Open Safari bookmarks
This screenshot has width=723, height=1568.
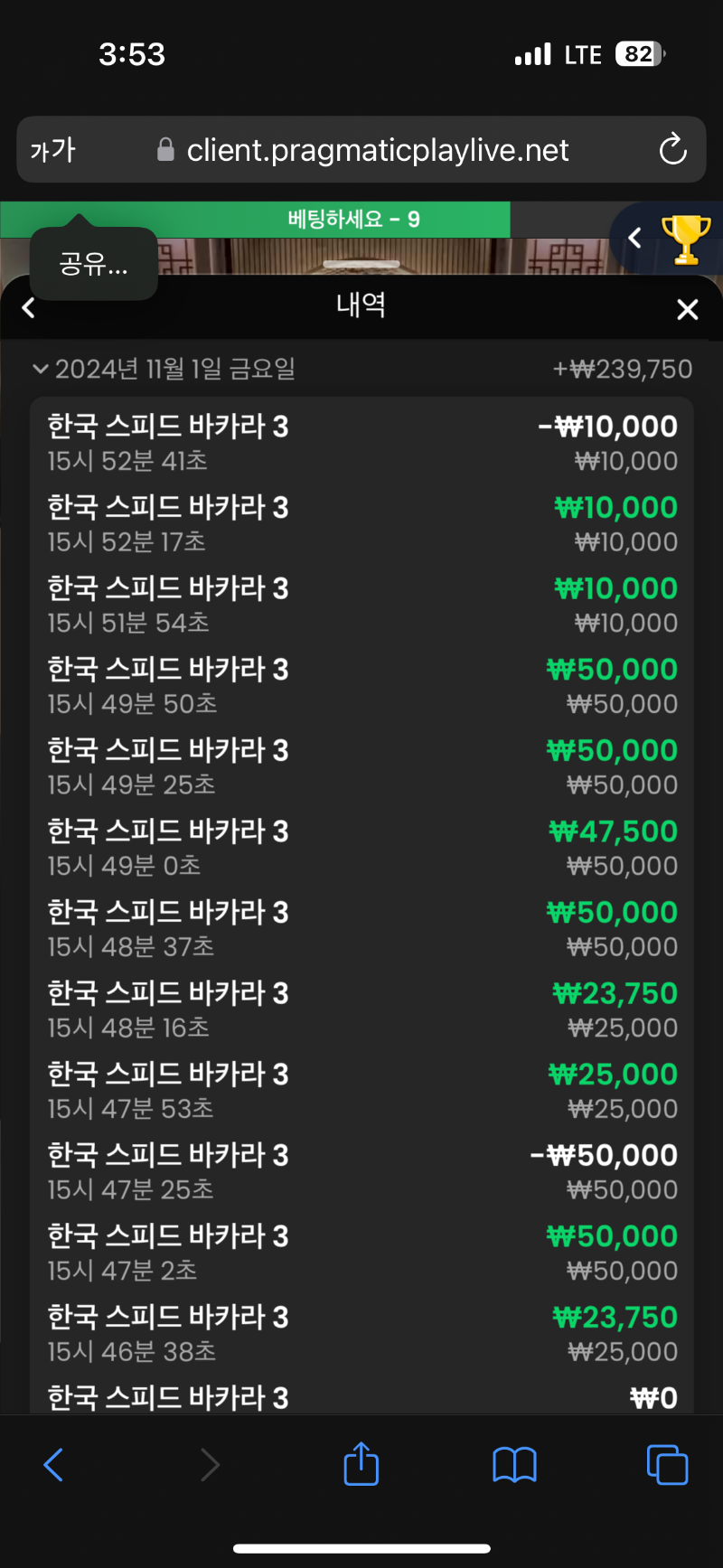coord(514,1465)
